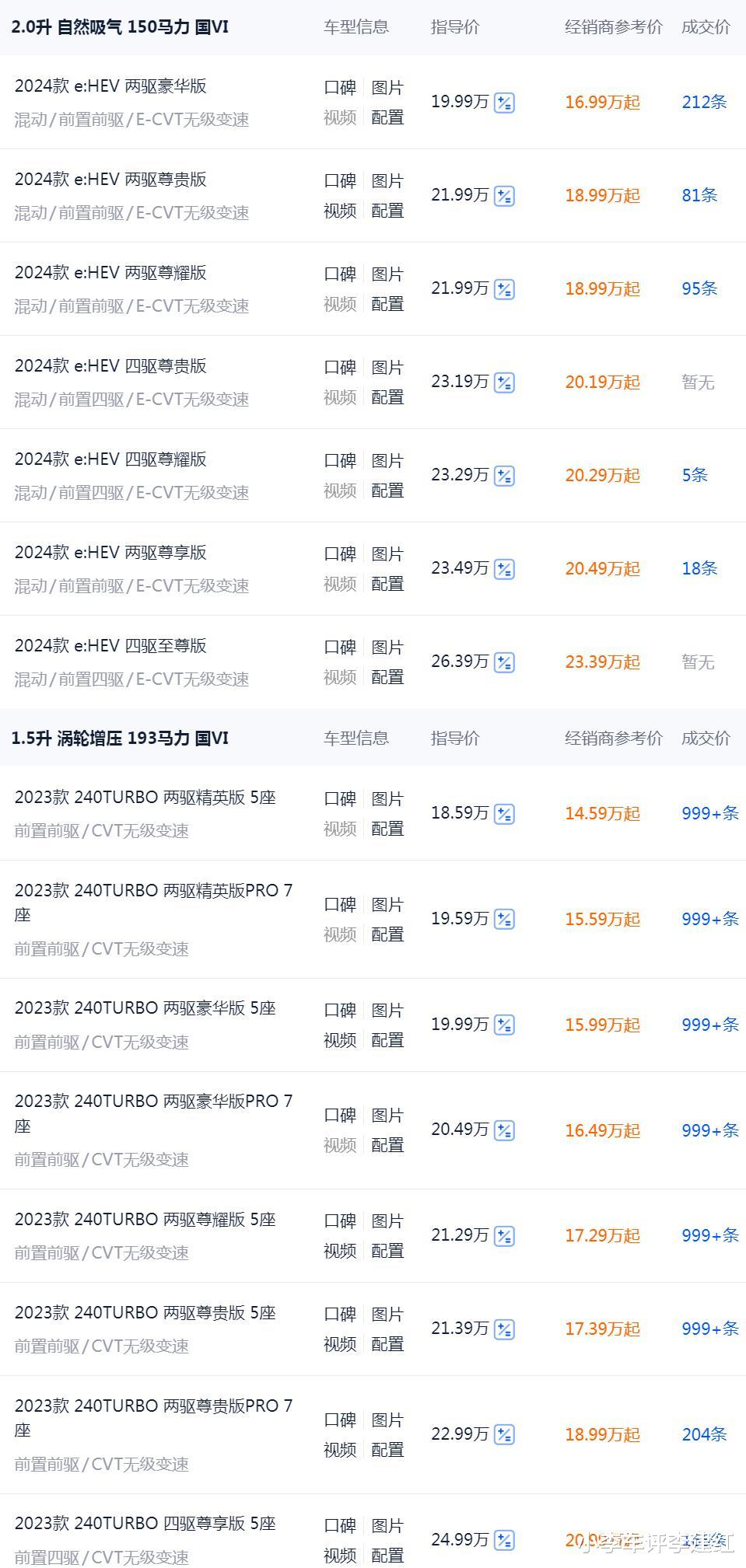Open 2023款 240TURBO 两驱豪华版 5座 page
The image size is (746, 1568).
click(145, 1008)
